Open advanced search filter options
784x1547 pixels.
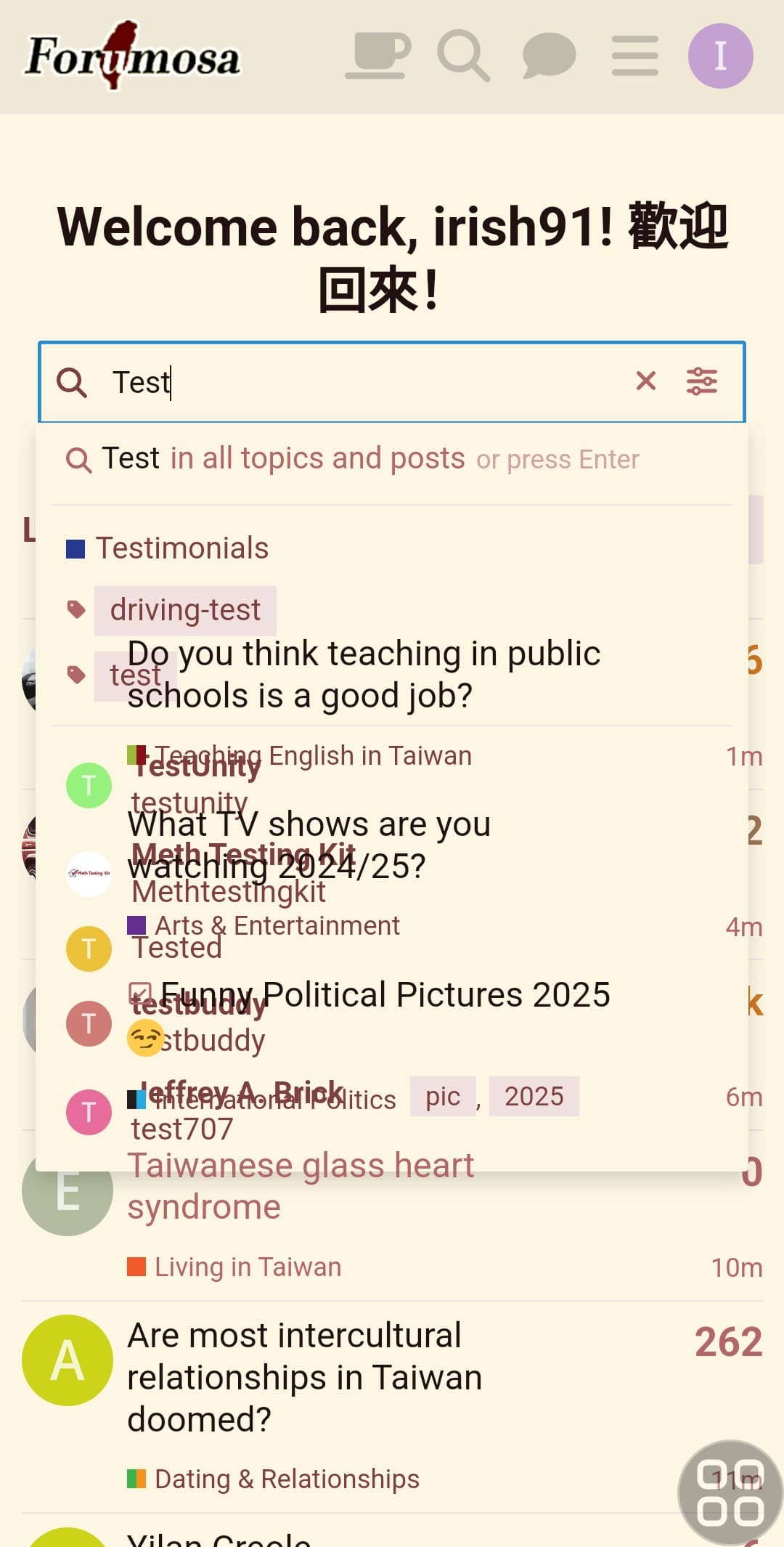(x=702, y=381)
